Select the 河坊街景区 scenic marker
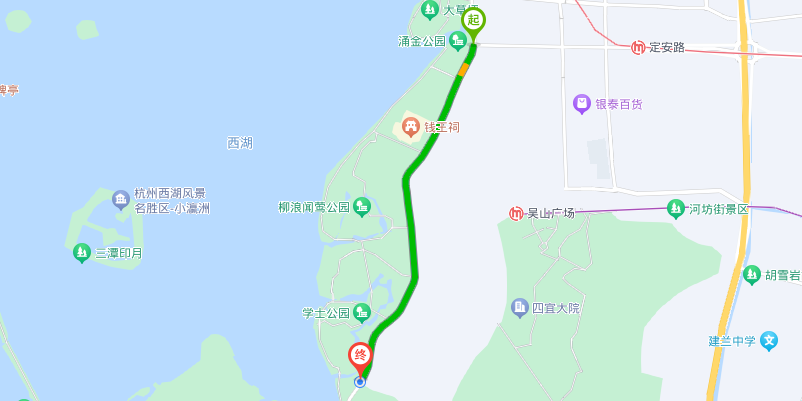 pyautogui.click(x=676, y=209)
